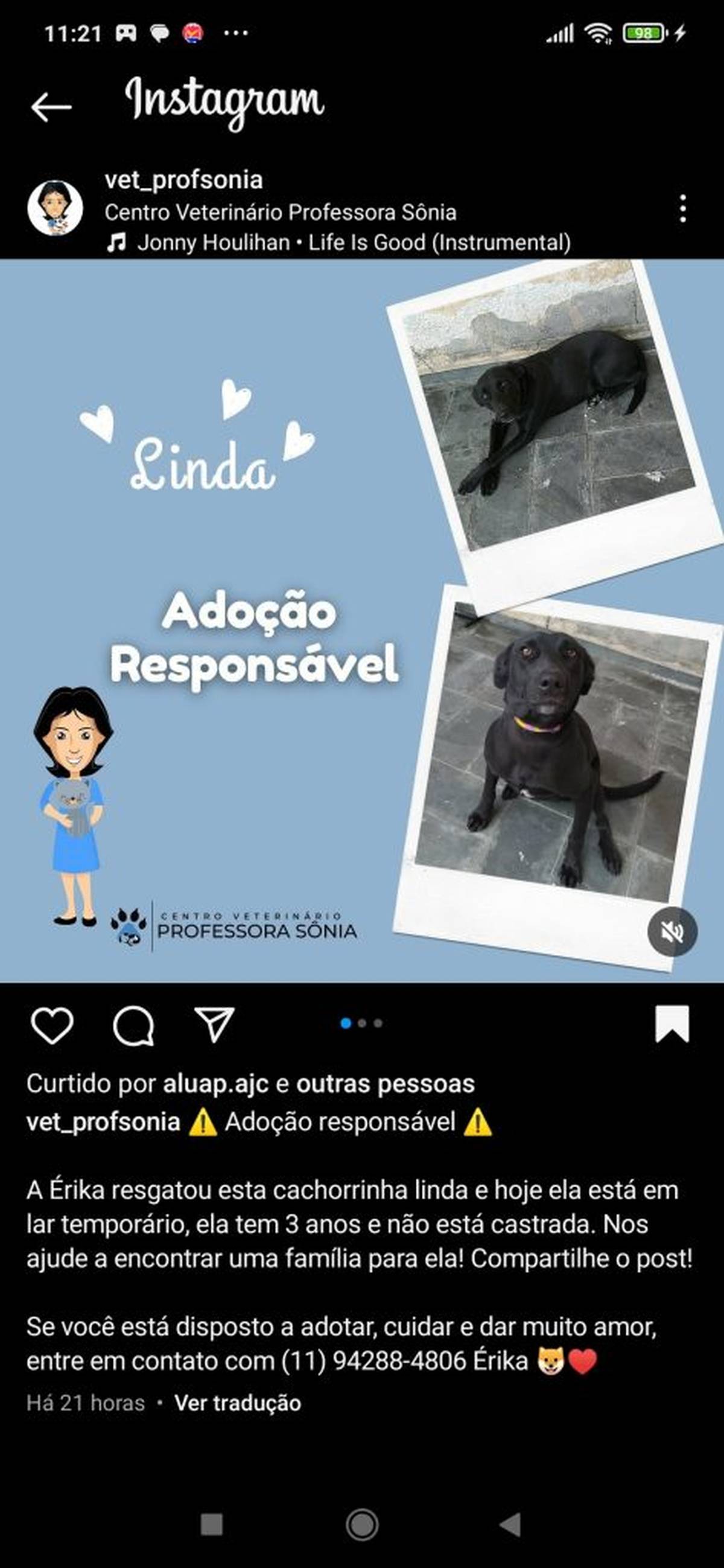Open comments on this post
The image size is (724, 1568).
pyautogui.click(x=134, y=1025)
